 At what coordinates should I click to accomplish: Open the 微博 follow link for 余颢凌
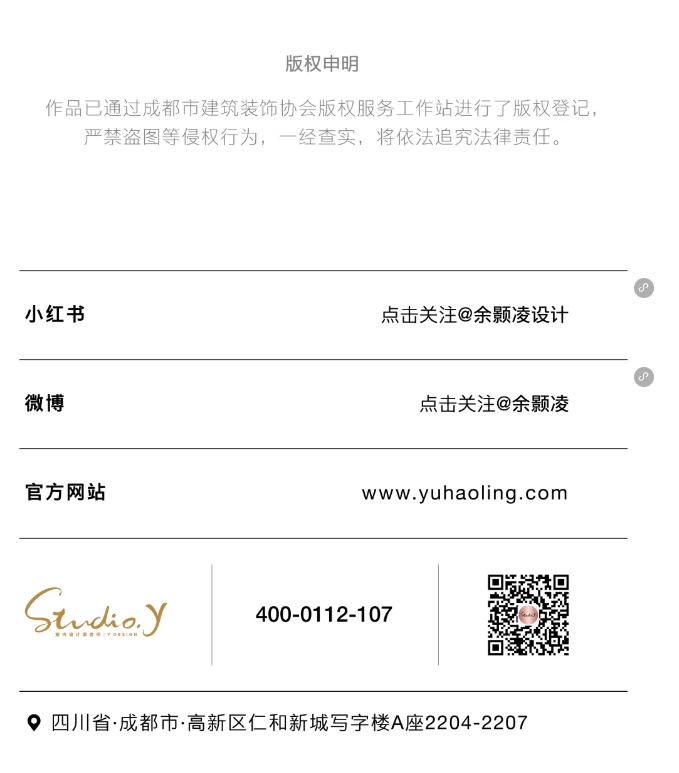click(x=494, y=404)
